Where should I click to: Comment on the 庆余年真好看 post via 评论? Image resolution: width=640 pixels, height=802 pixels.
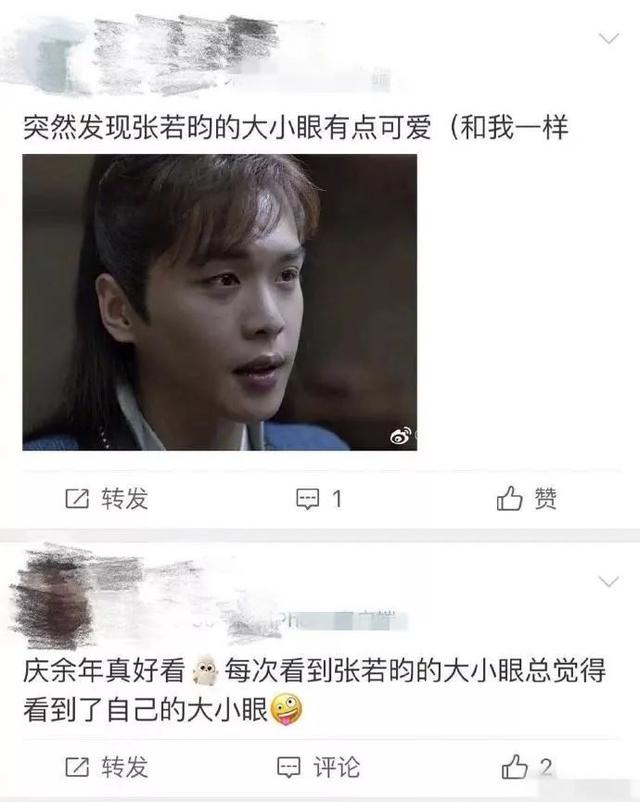point(318,767)
